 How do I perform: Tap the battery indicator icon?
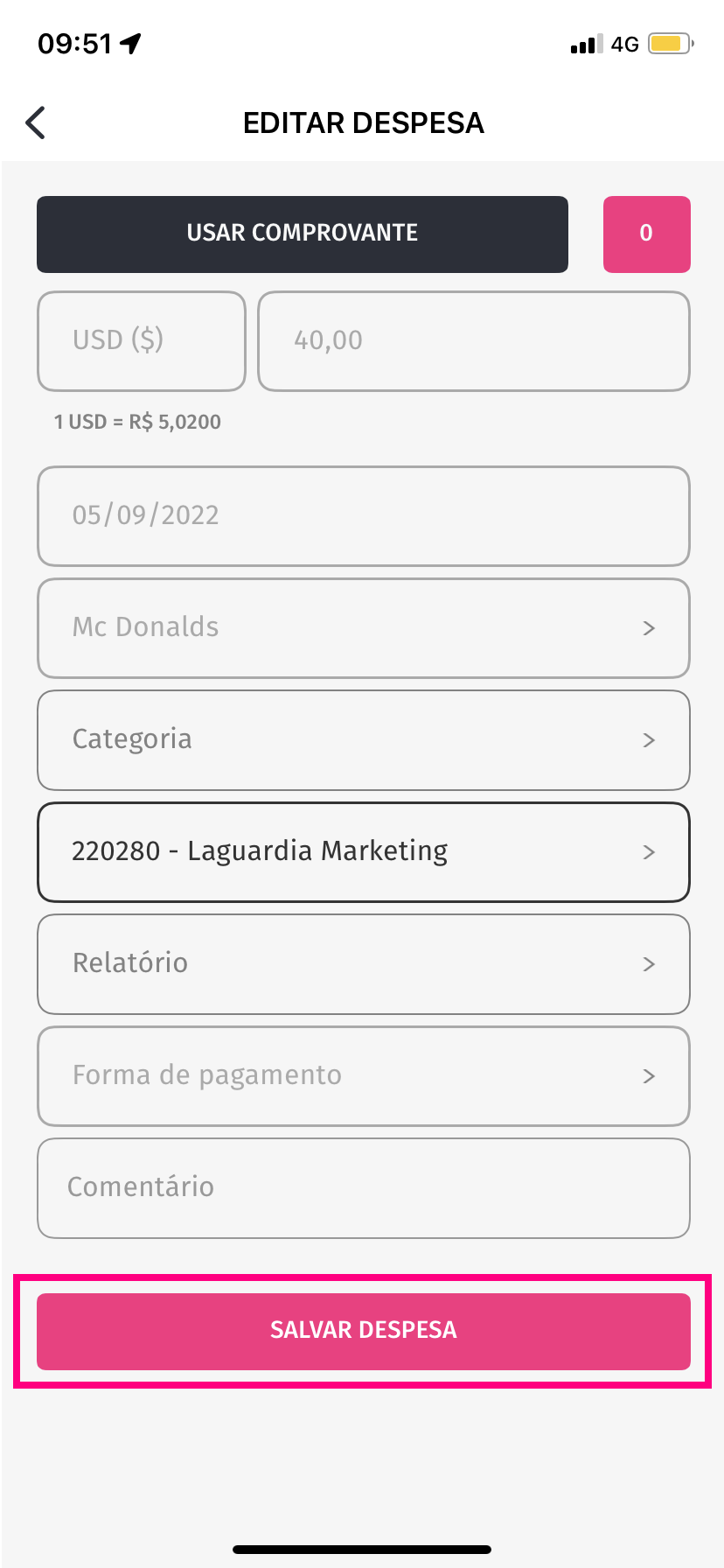[669, 41]
